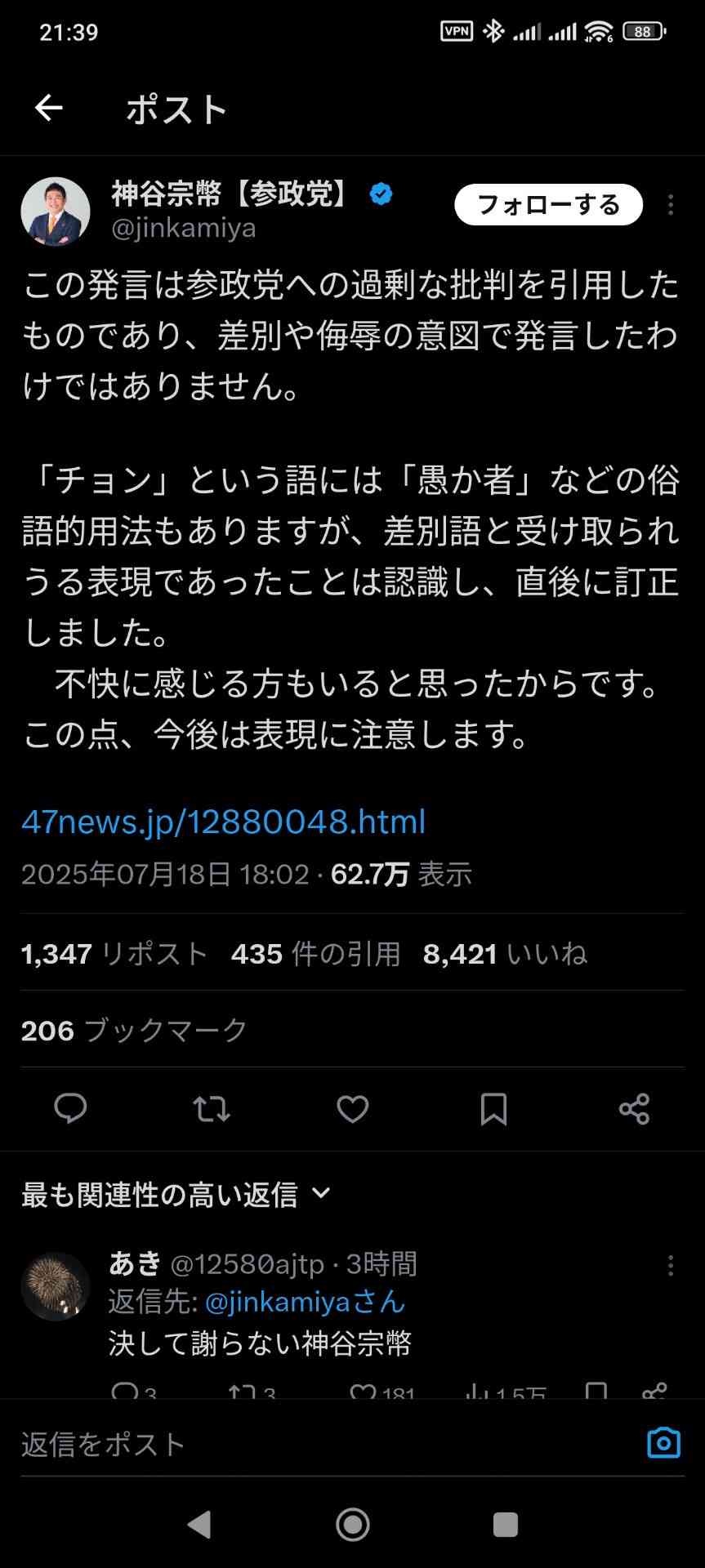Screen dimensions: 705x1568
Task: Open 神谷宗幣's profile picture
Action: (x=55, y=212)
